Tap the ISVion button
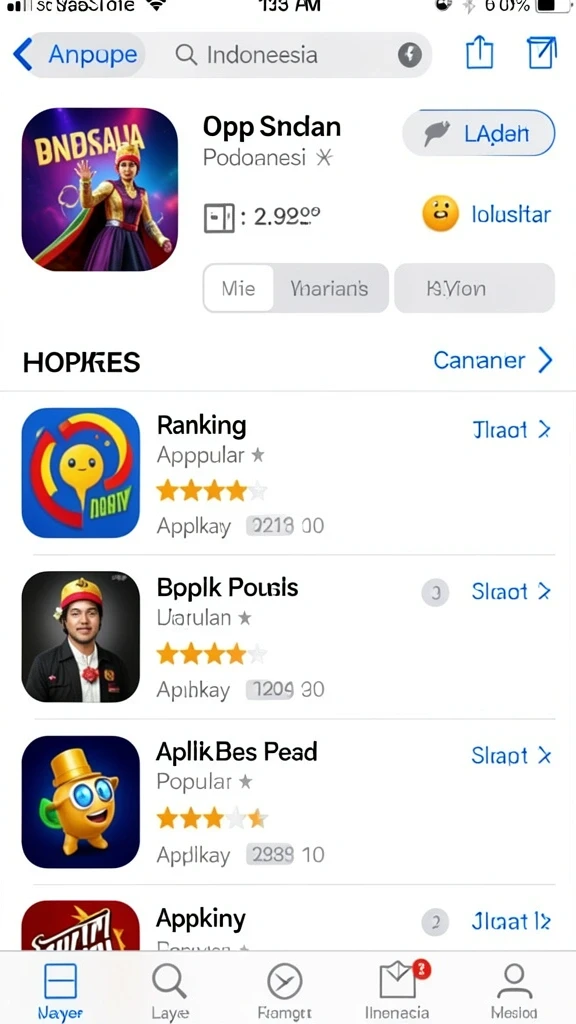Screen dimensions: 576x1024 click(x=475, y=288)
